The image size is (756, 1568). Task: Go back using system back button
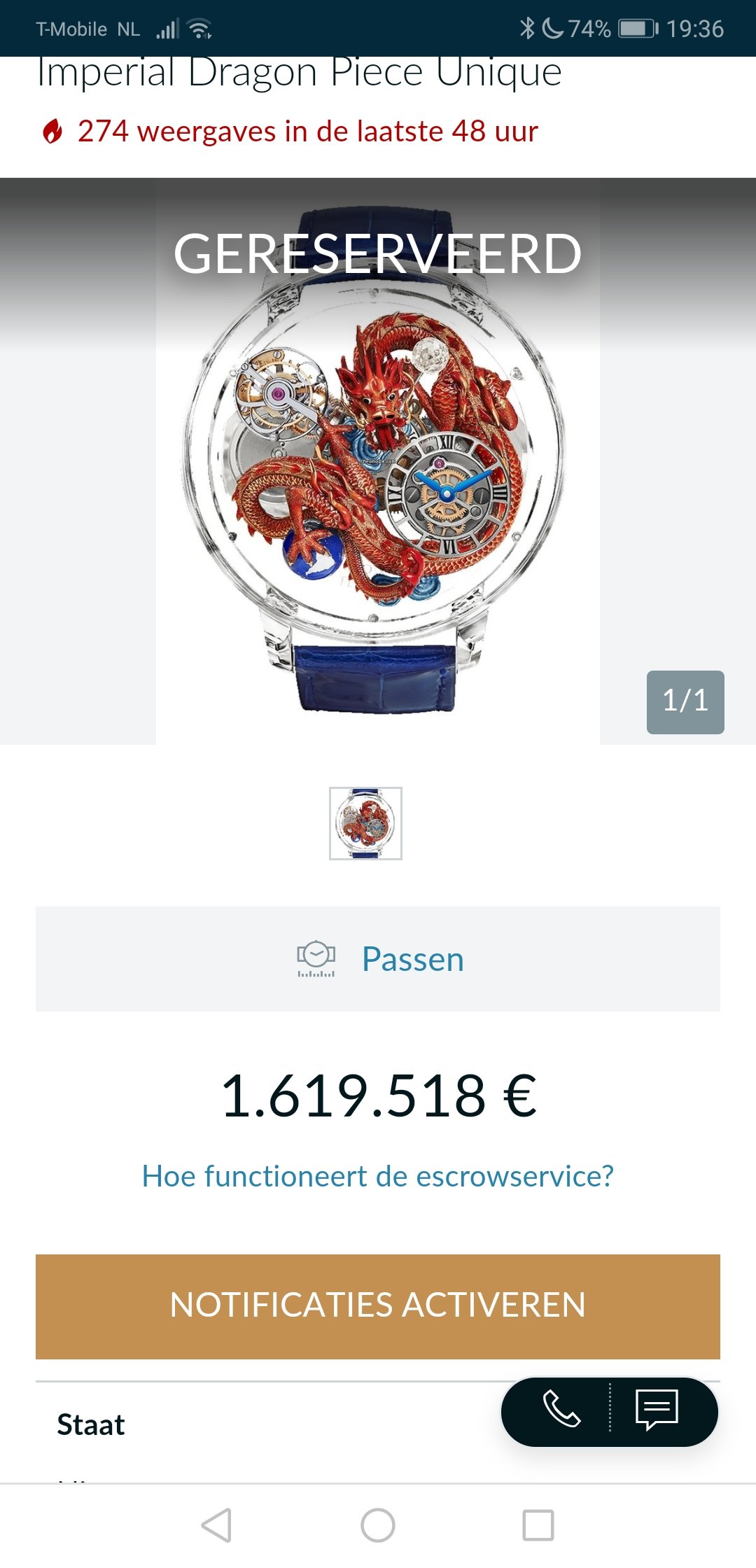pyautogui.click(x=216, y=1525)
